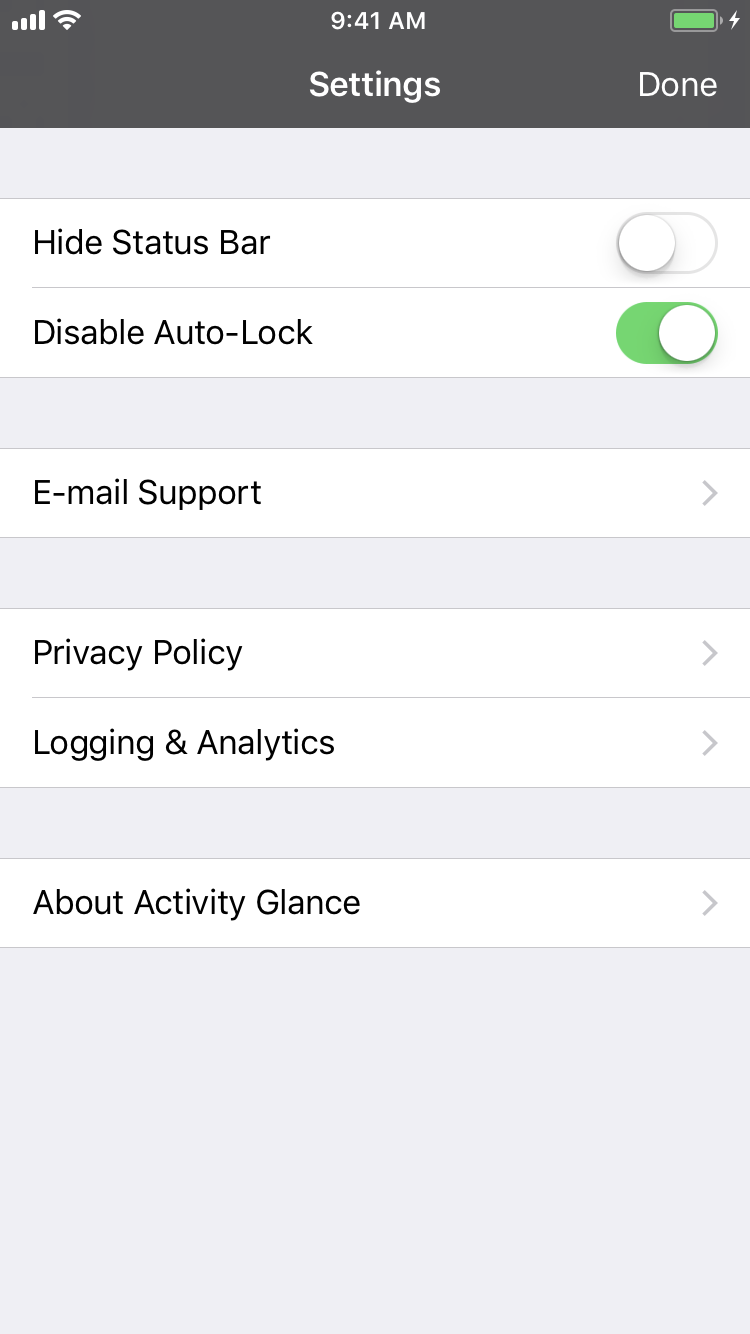Enable the Hide Status Bar switch
750x1334 pixels.
667,243
